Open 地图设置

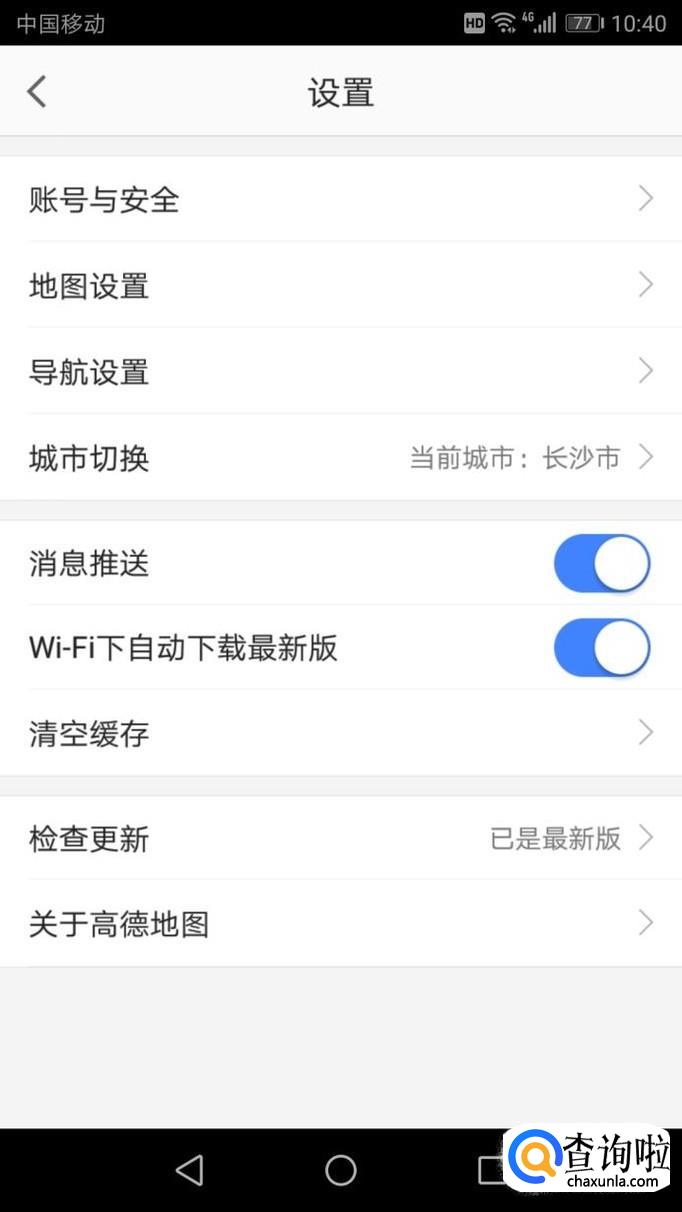click(x=340, y=286)
